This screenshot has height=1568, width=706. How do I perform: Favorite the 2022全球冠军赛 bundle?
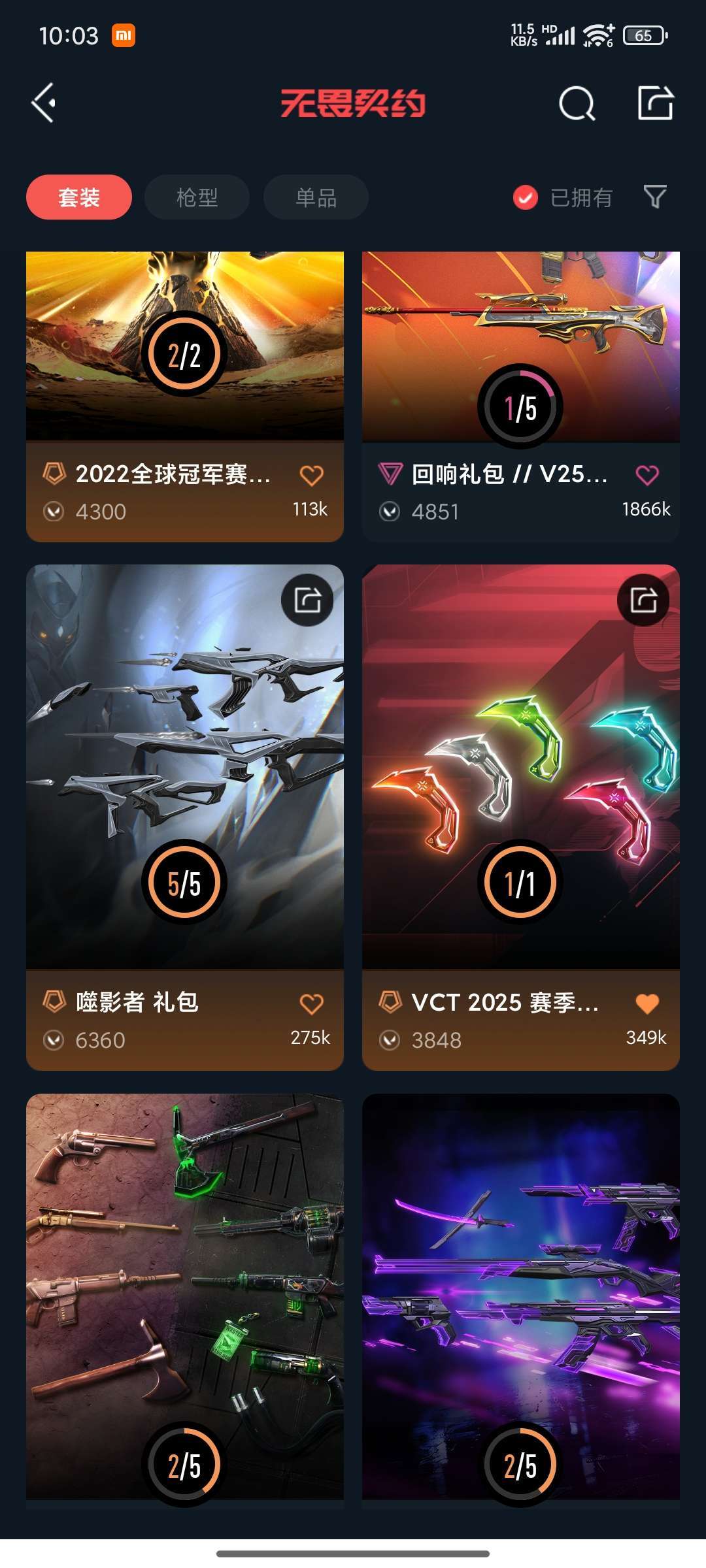point(312,475)
